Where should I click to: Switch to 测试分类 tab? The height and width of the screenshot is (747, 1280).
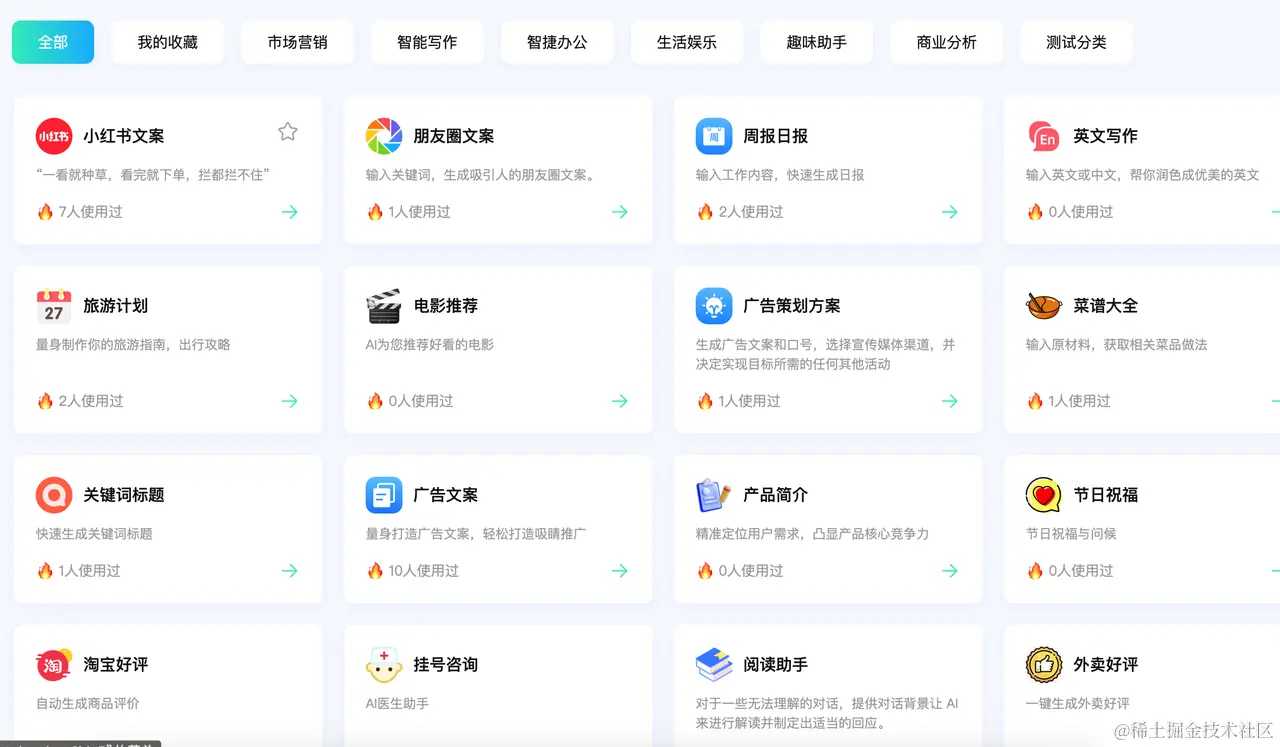pyautogui.click(x=1076, y=42)
